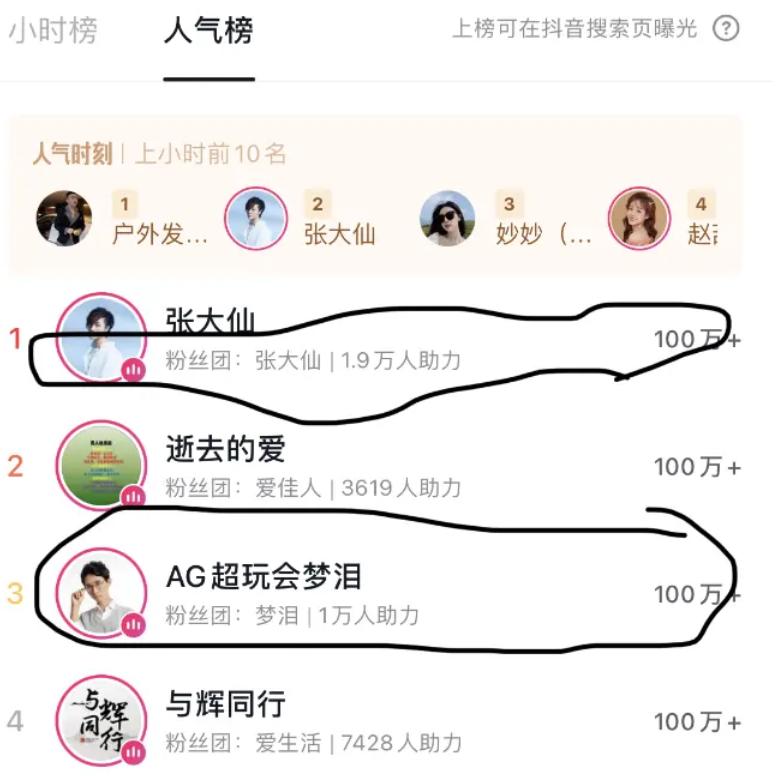Open the help question mark icon
This screenshot has height=776, width=782.
pos(725,29)
